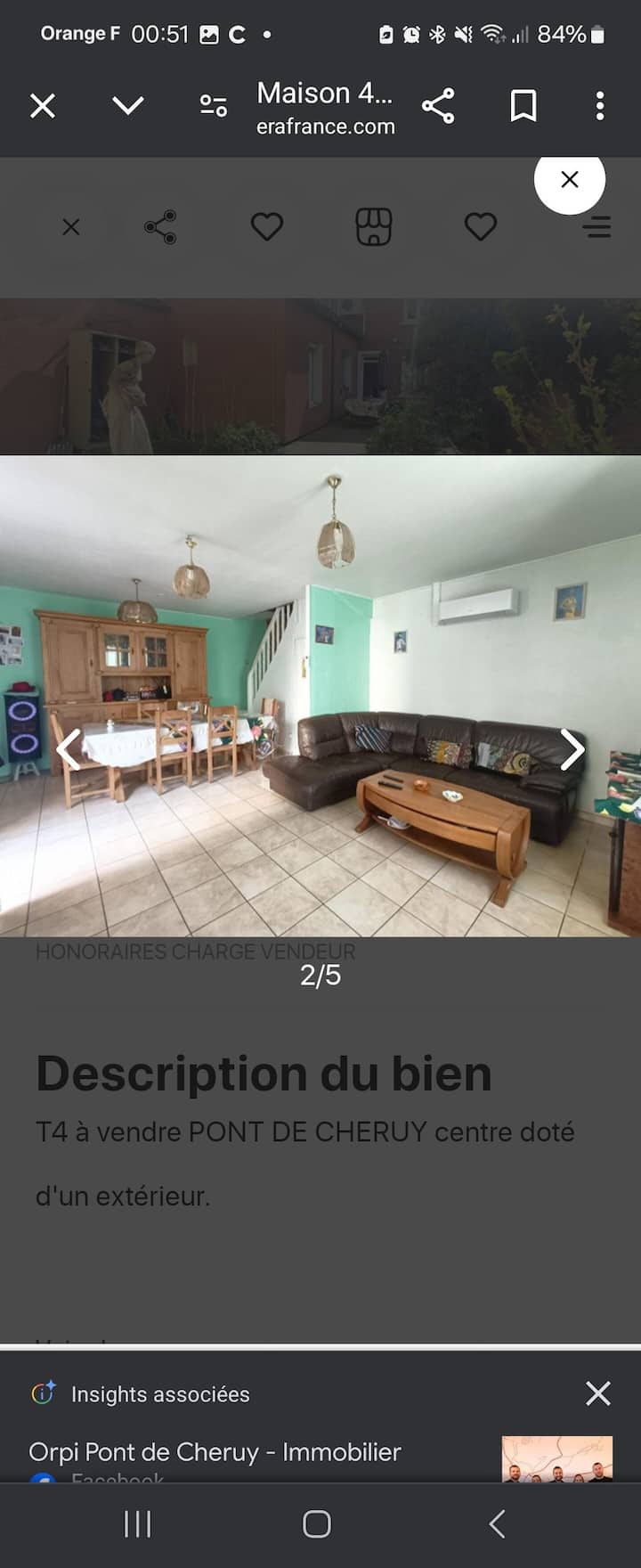Show the next property photo
Image resolution: width=641 pixels, height=1568 pixels.
[572, 749]
